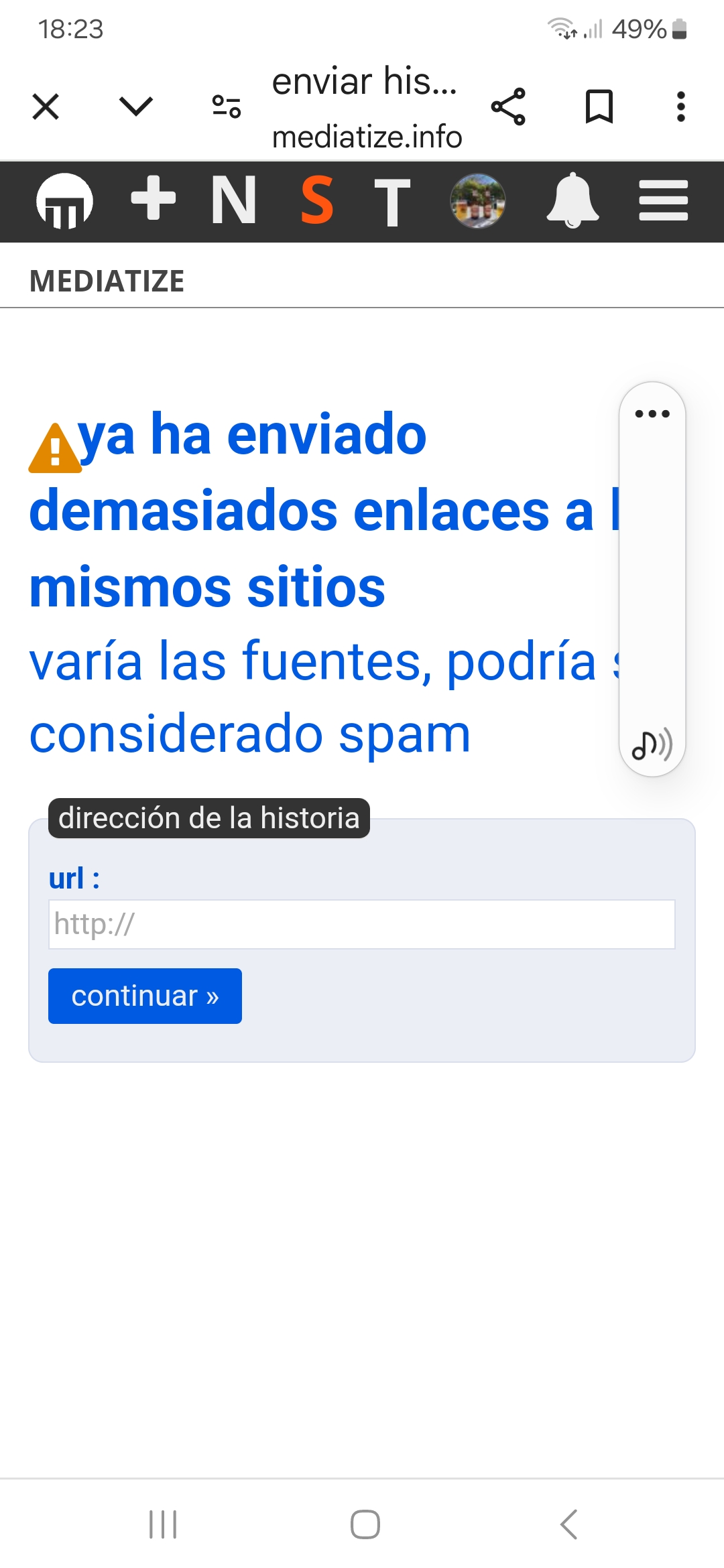Image resolution: width=724 pixels, height=1568 pixels.
Task: Open the recent apps view
Action: [x=163, y=1524]
